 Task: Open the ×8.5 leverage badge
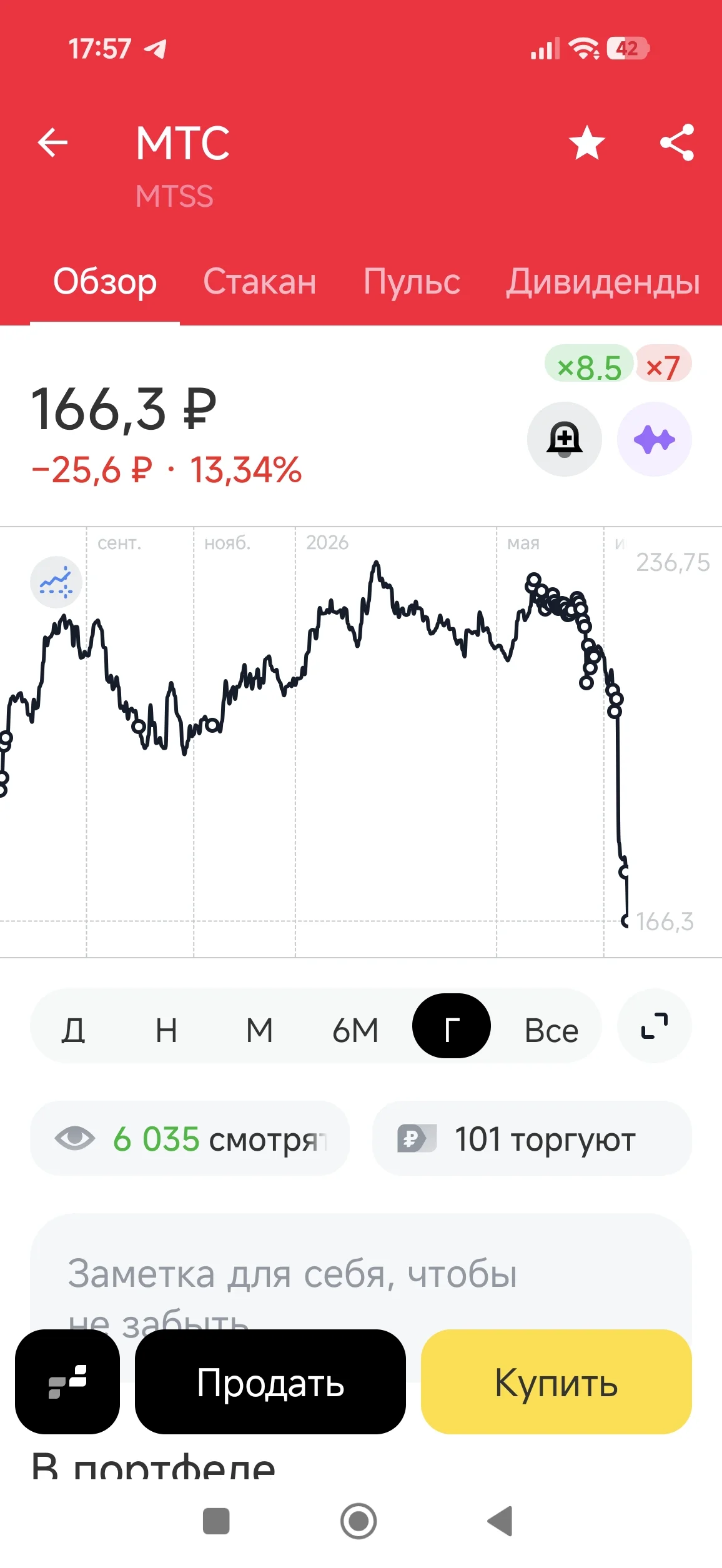589,363
